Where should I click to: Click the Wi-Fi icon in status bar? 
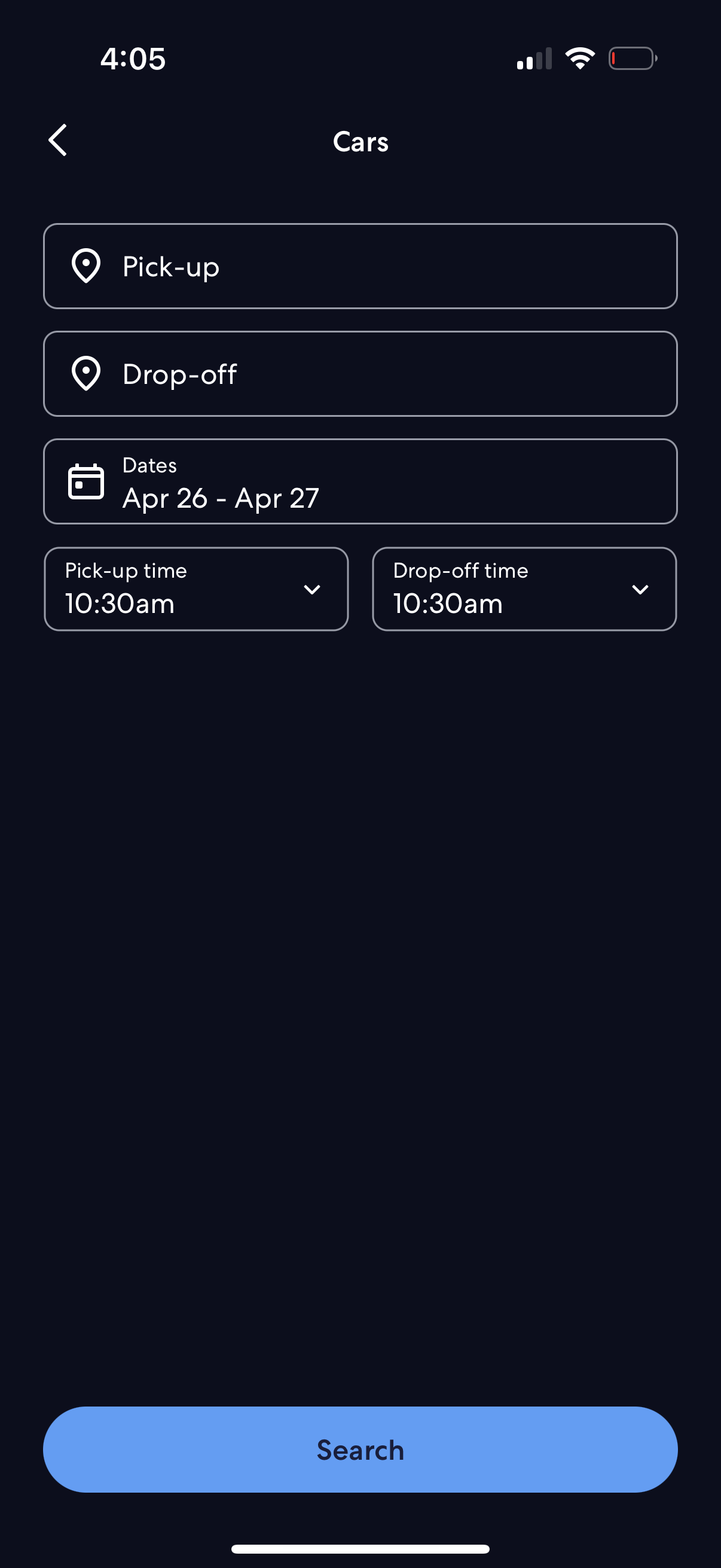point(579,57)
